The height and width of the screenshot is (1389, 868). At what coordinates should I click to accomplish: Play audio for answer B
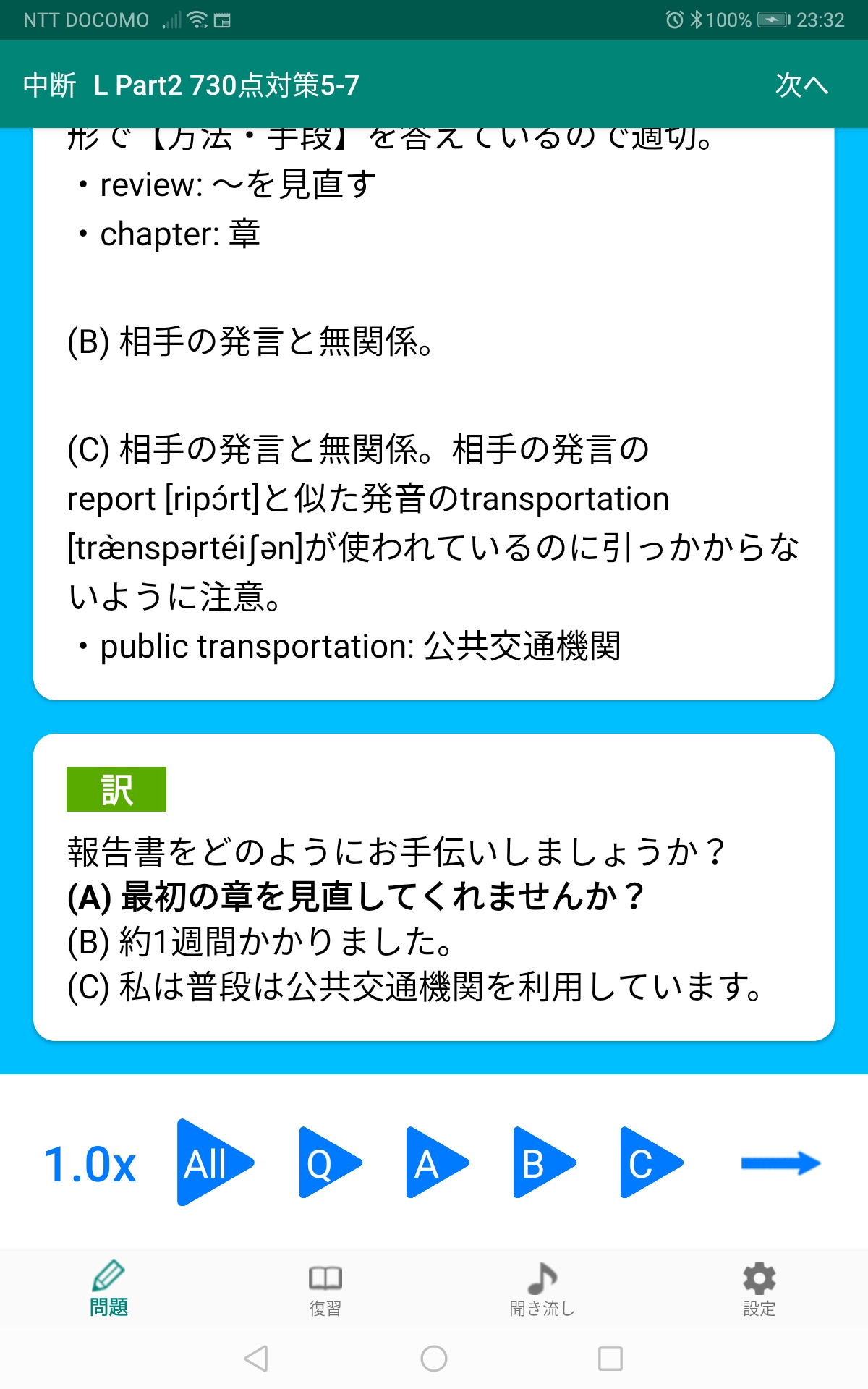(542, 1163)
